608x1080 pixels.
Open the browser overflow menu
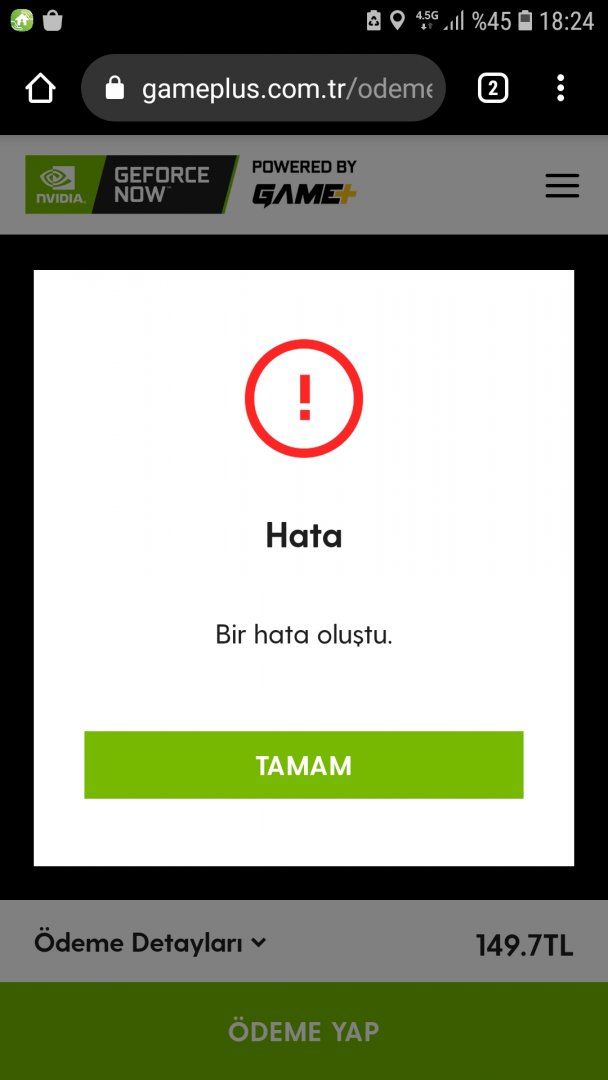pos(560,89)
